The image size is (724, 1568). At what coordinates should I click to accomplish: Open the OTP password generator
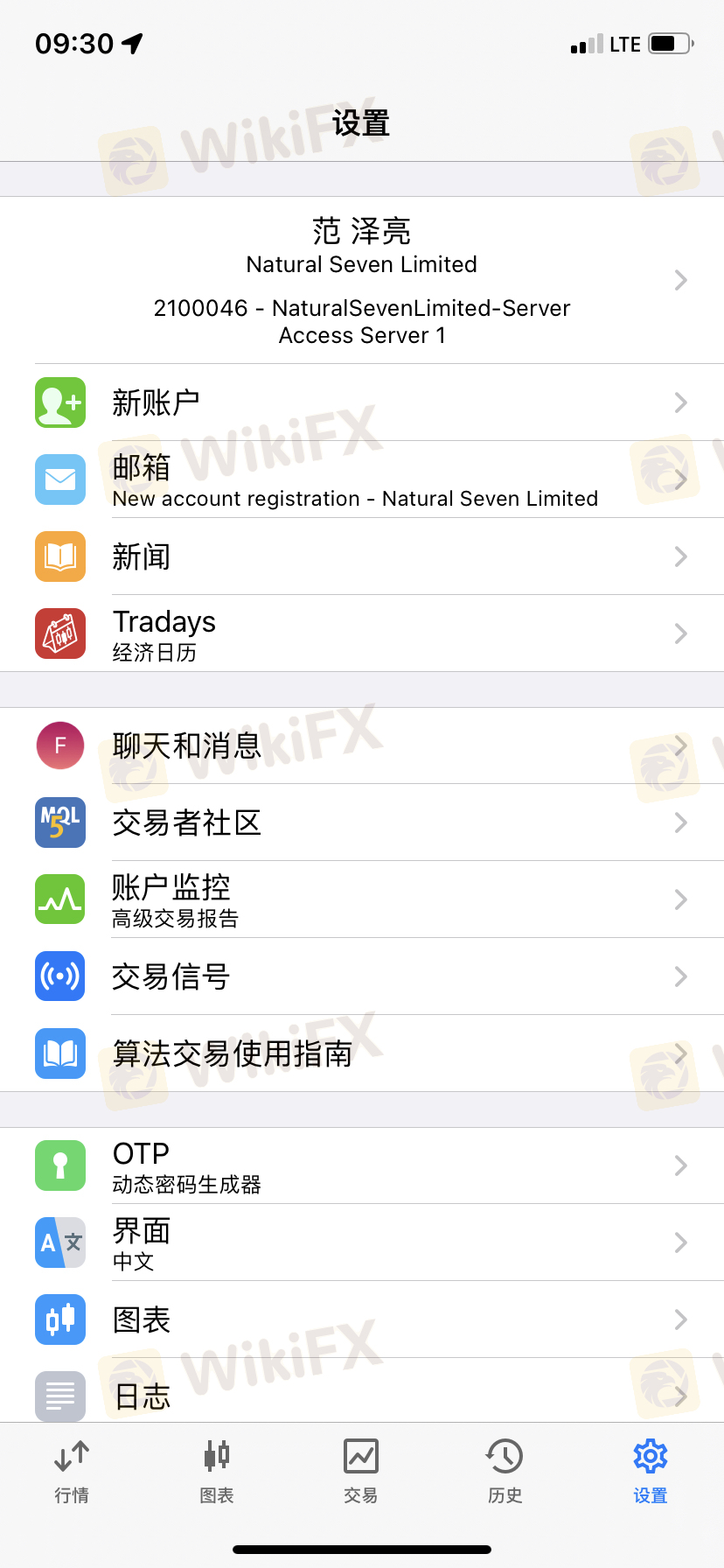click(x=362, y=1165)
